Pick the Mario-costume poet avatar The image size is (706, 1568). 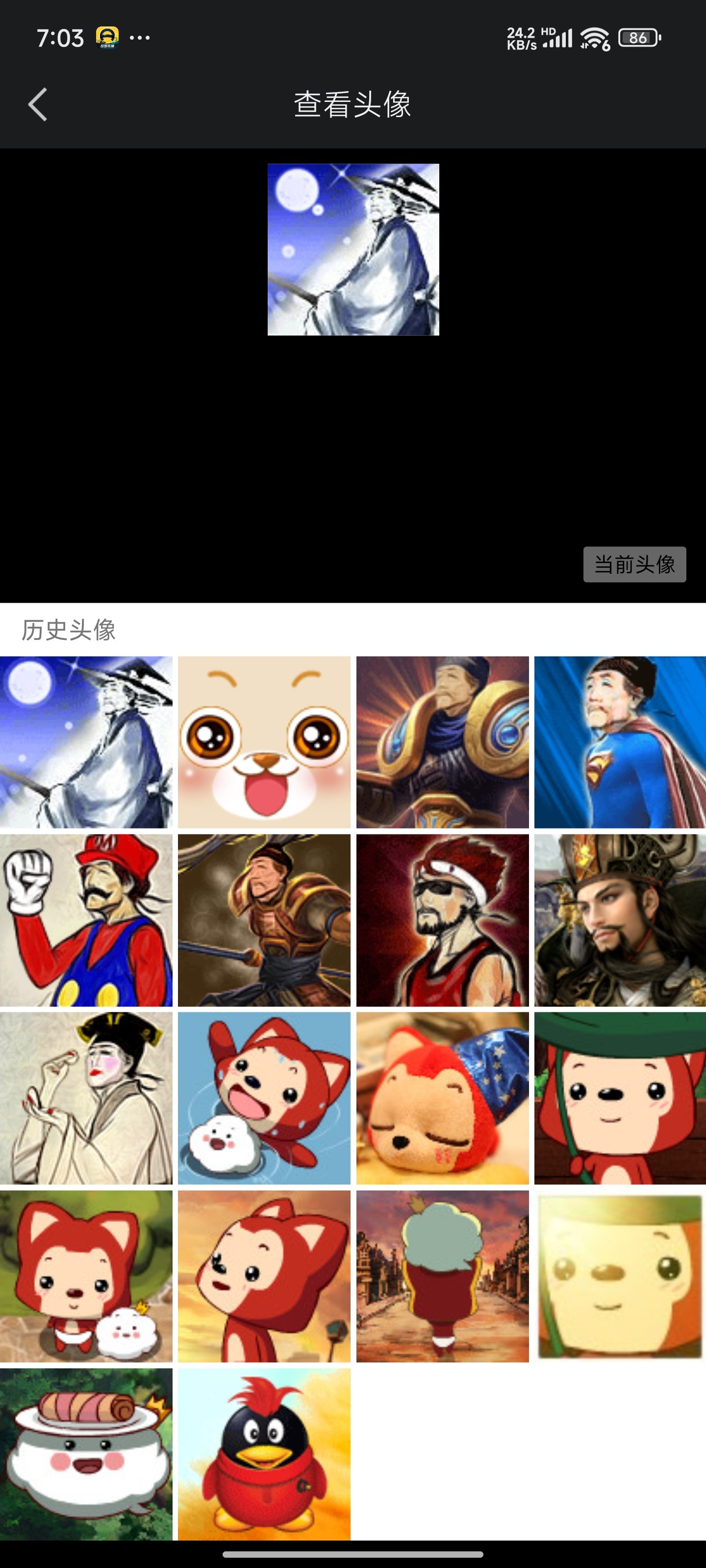point(86,920)
